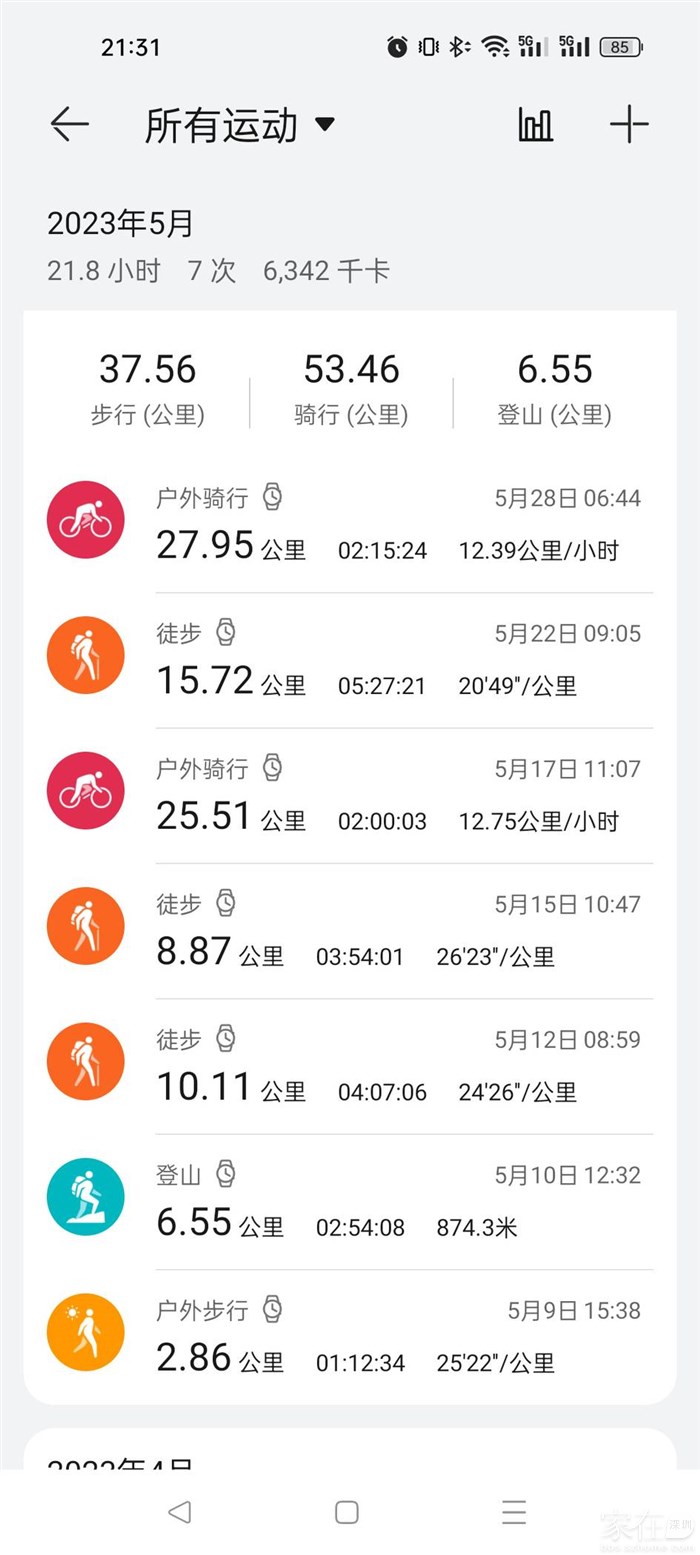Viewport: 700px width, 1555px height.
Task: Tap the system home button
Action: 347,1512
